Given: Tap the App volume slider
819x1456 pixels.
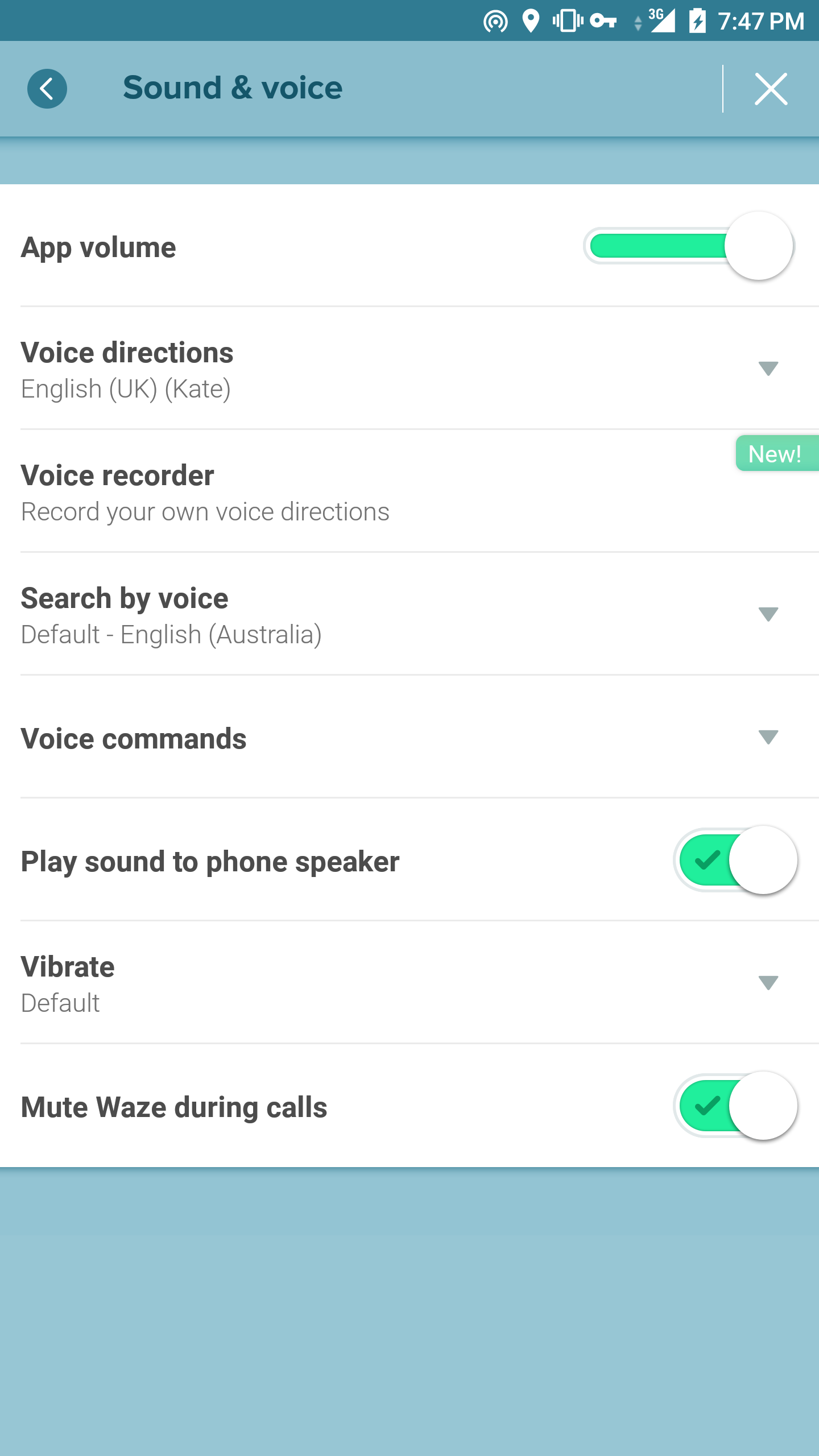Looking at the screenshot, I should click(688, 246).
